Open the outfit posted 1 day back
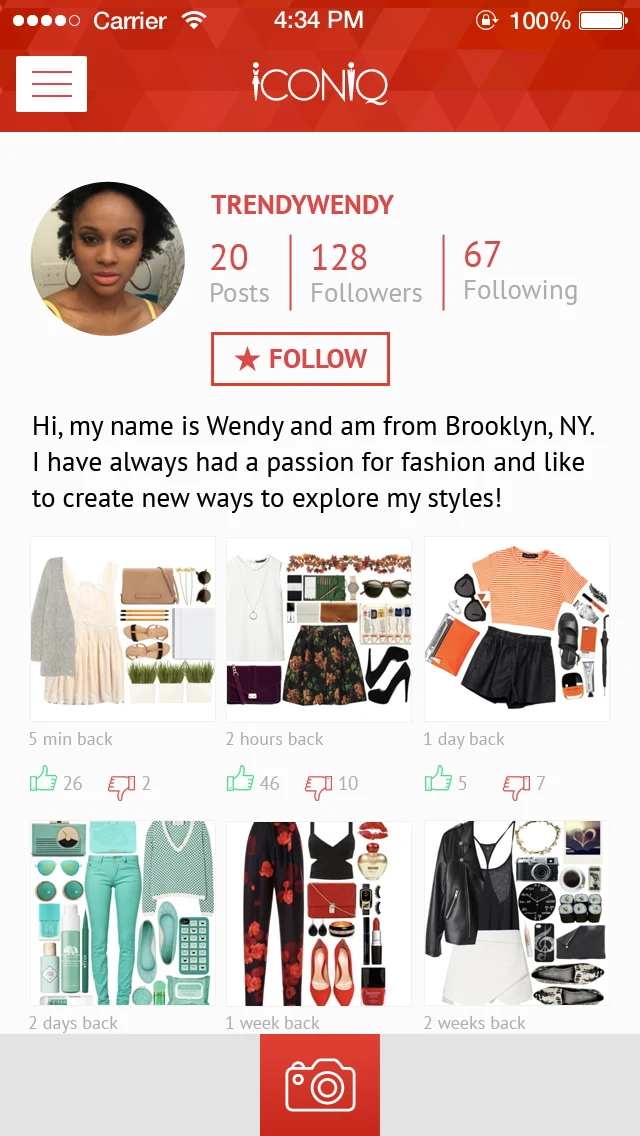The width and height of the screenshot is (640, 1136). point(516,629)
